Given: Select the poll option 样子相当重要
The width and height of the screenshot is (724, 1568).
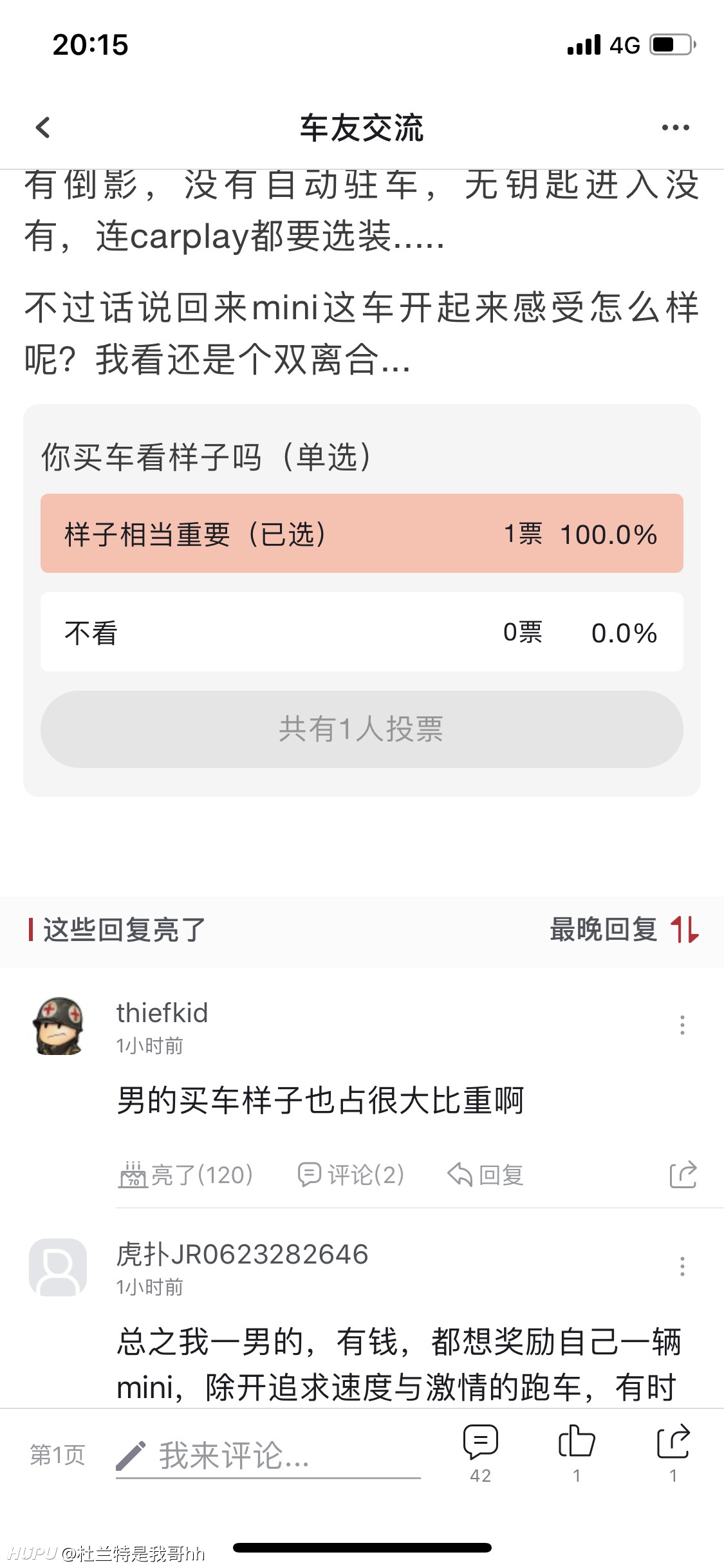Looking at the screenshot, I should [x=362, y=534].
